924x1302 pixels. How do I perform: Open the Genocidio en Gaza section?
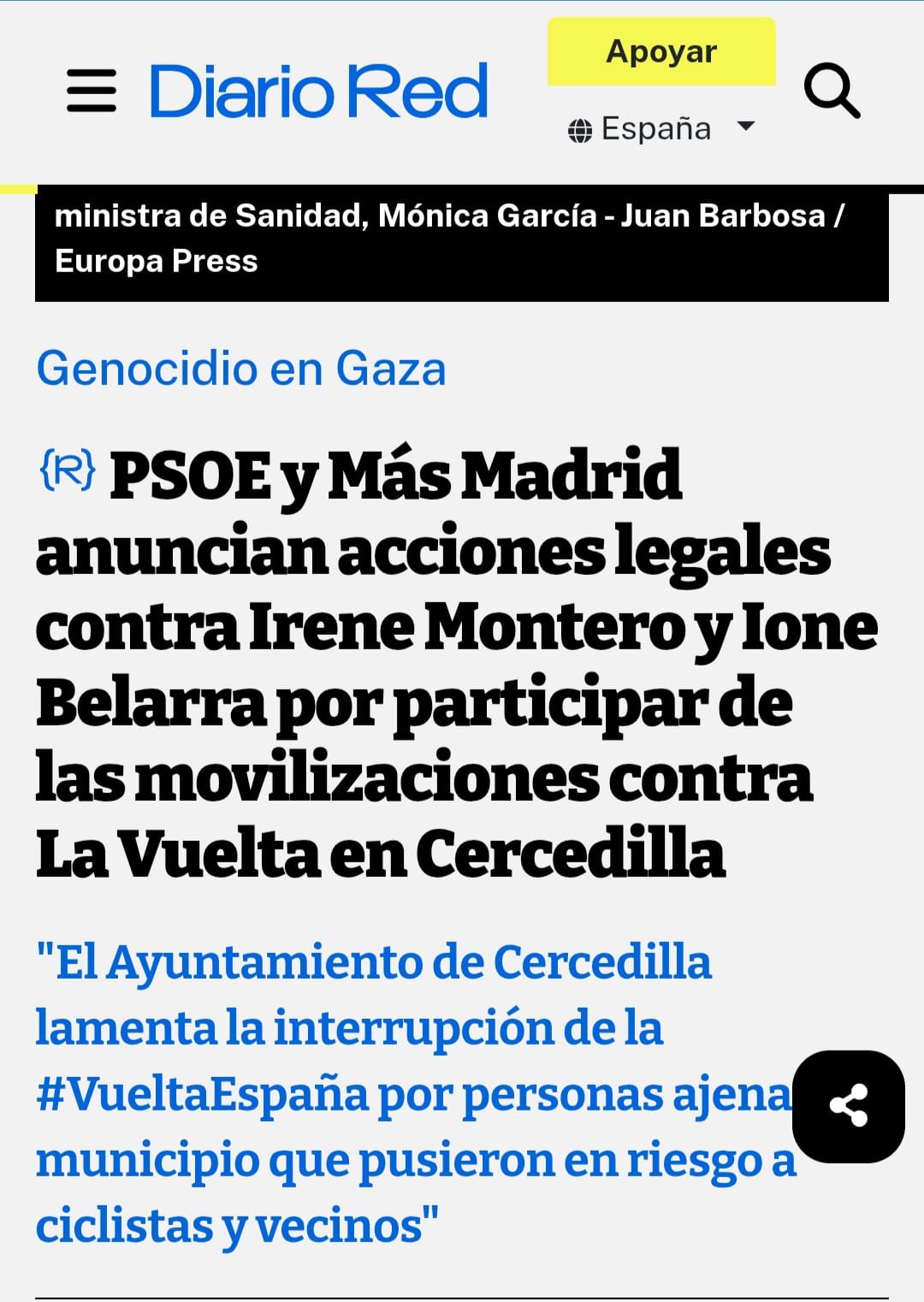(x=241, y=369)
